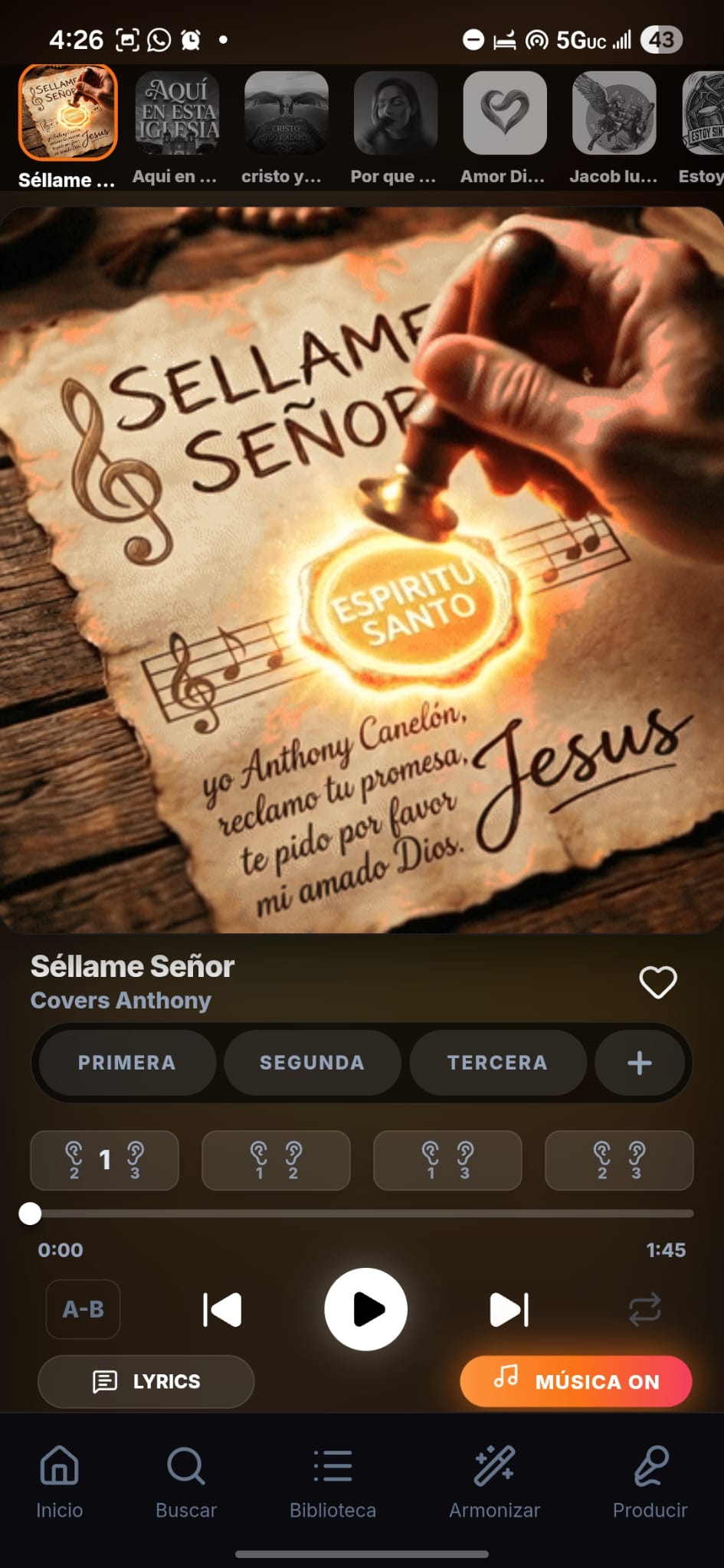This screenshot has width=724, height=1568.
Task: Toggle the repeat loop icon
Action: [644, 1308]
